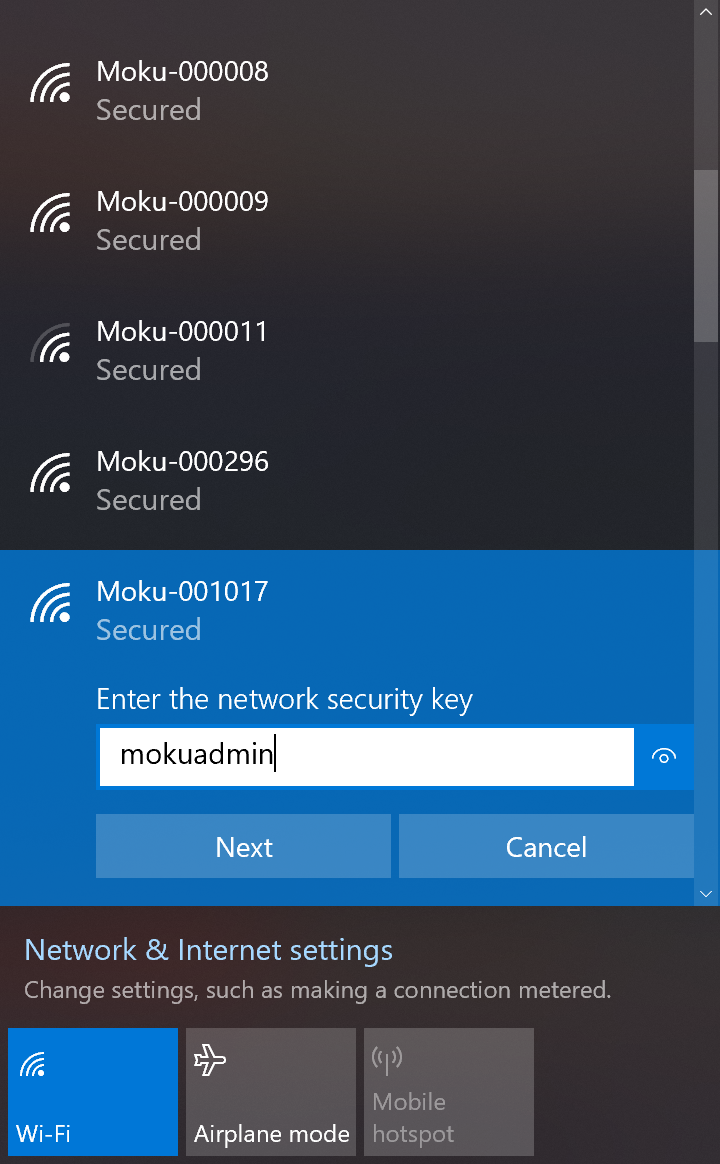Enable Airplane mode tile
This screenshot has height=1164, width=720.
point(271,1091)
